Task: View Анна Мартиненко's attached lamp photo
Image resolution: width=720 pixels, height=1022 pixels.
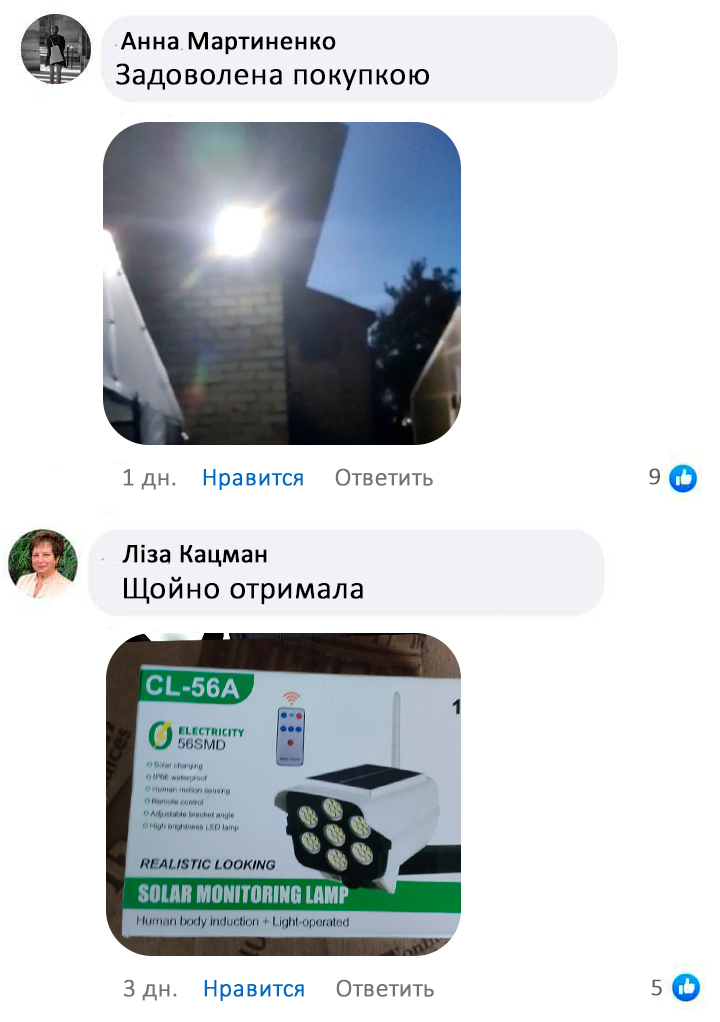Action: pyautogui.click(x=282, y=283)
